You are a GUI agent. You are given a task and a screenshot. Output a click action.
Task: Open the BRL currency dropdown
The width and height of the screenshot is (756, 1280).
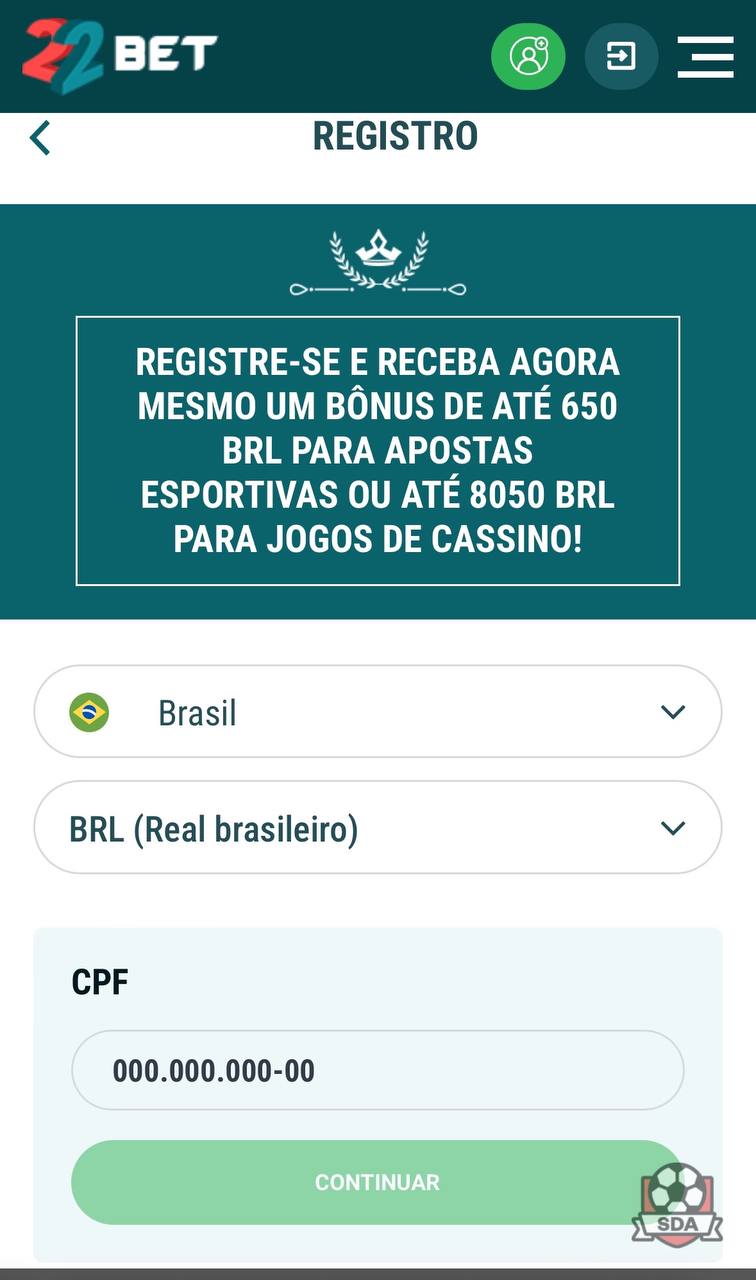tap(378, 828)
